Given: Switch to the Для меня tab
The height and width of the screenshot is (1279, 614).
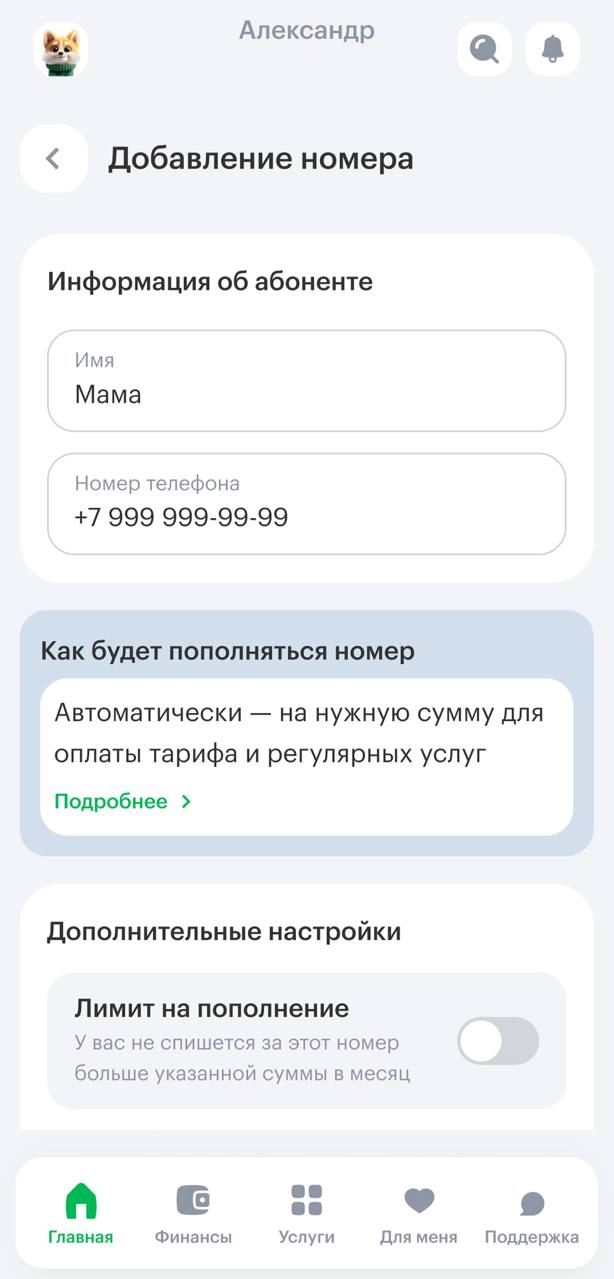Looking at the screenshot, I should 419,1213.
